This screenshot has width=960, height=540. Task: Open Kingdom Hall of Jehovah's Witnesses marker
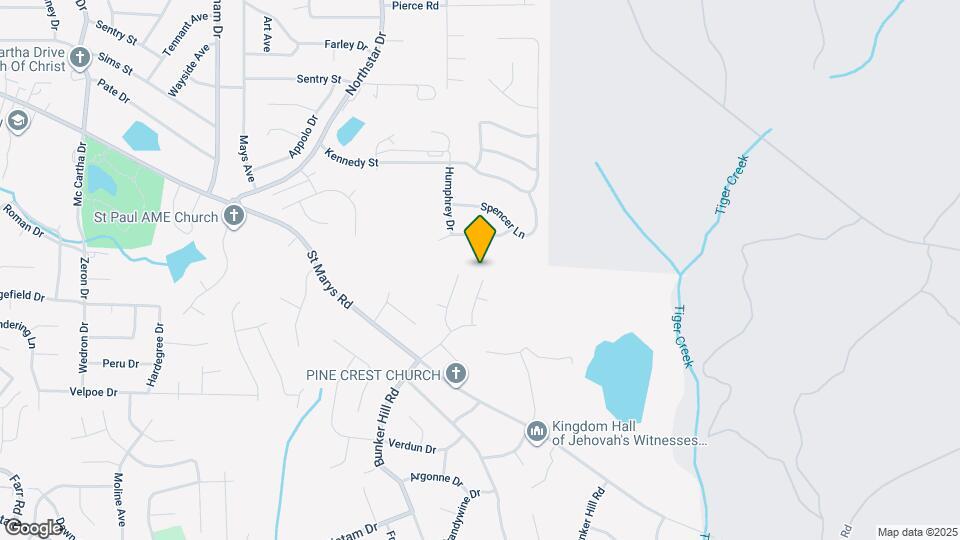pos(537,431)
